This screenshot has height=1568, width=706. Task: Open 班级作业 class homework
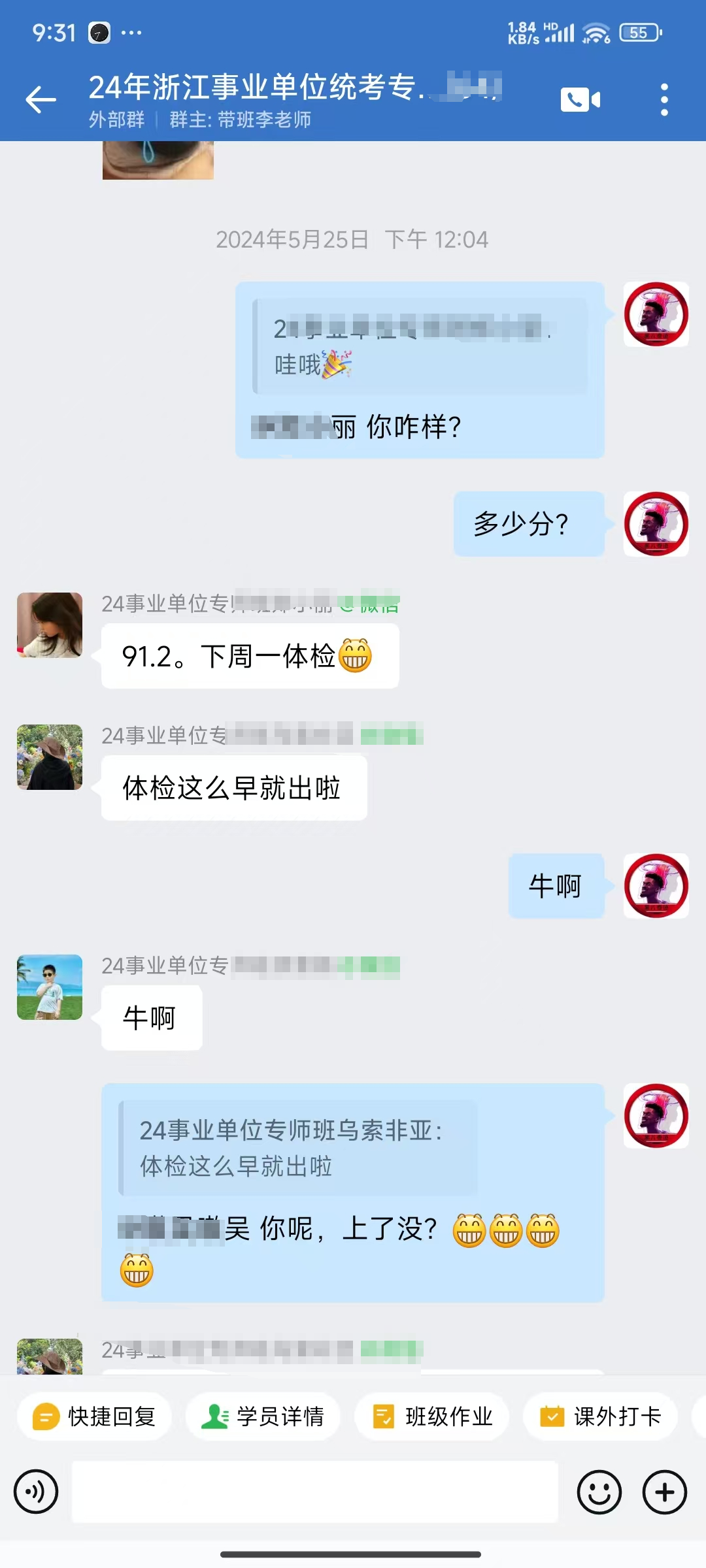coord(431,1416)
